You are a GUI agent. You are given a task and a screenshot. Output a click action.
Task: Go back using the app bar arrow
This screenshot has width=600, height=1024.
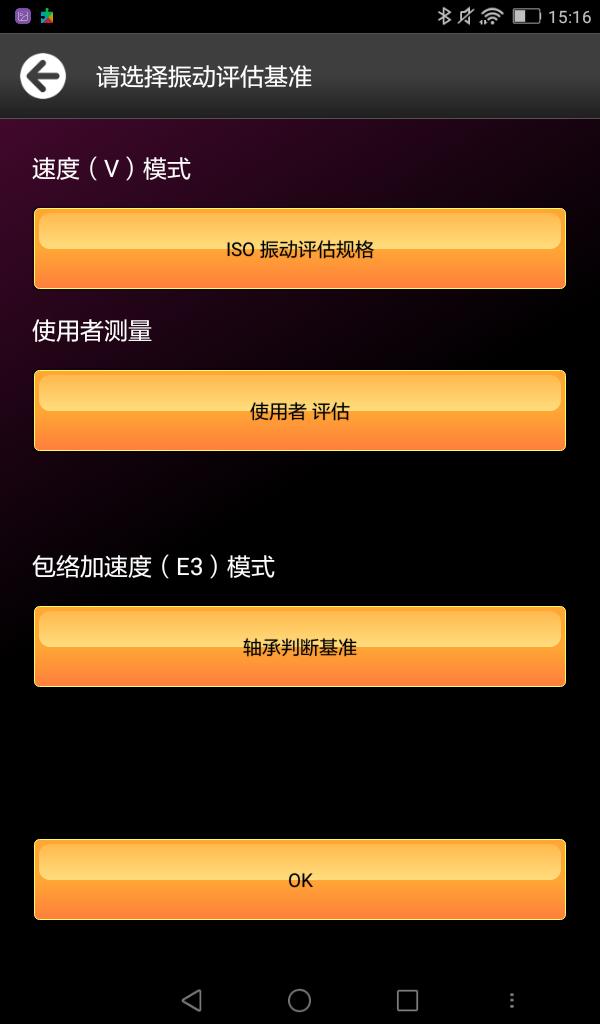pos(43,76)
